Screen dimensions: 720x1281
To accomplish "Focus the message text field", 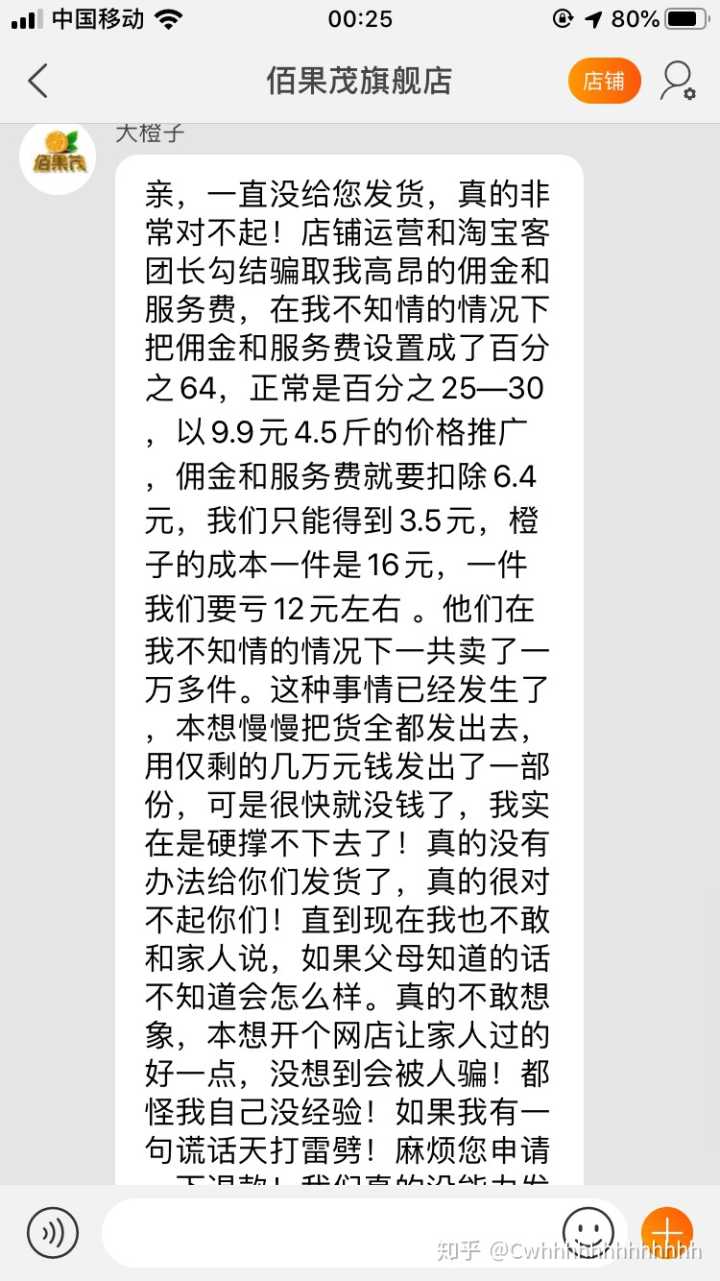I will pyautogui.click(x=330, y=1232).
